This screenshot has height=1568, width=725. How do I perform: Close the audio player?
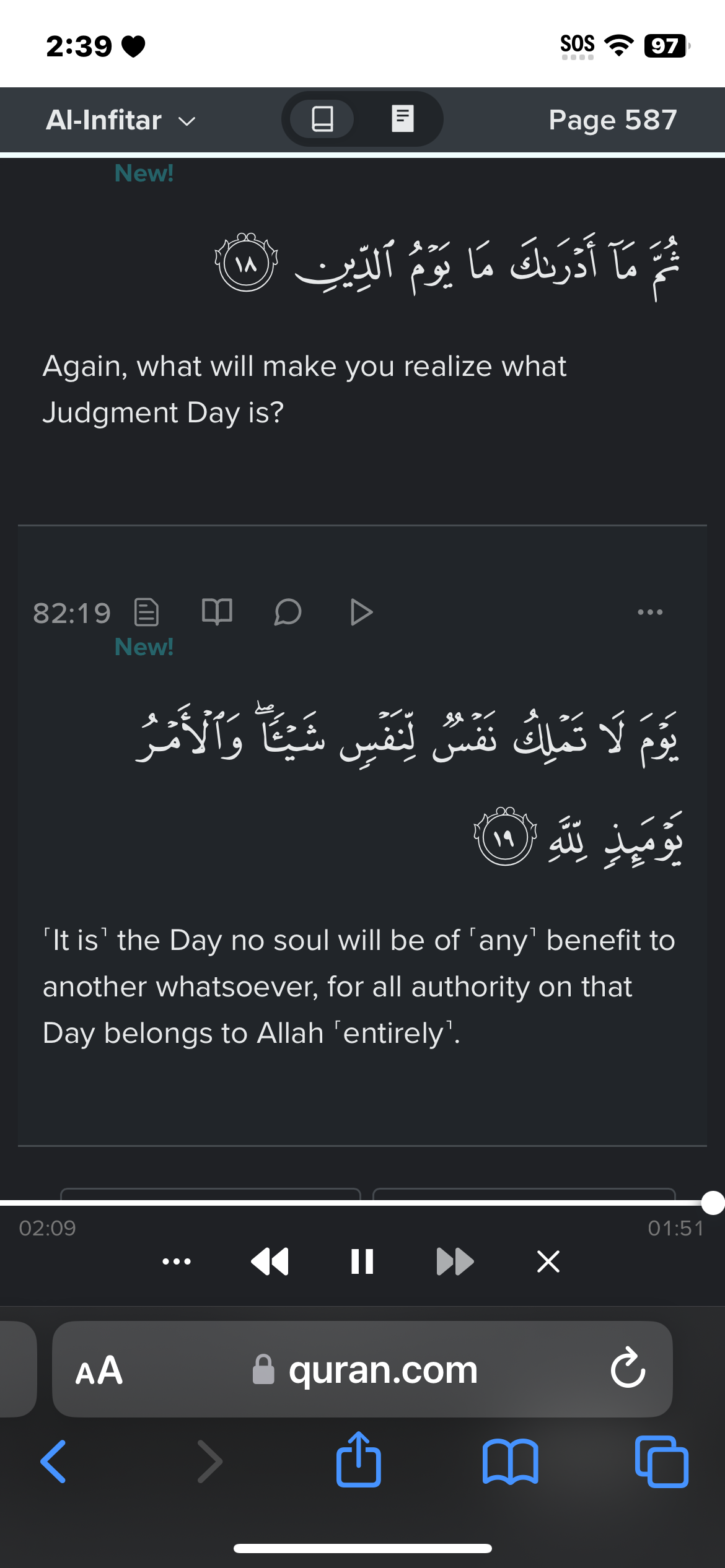[548, 1261]
